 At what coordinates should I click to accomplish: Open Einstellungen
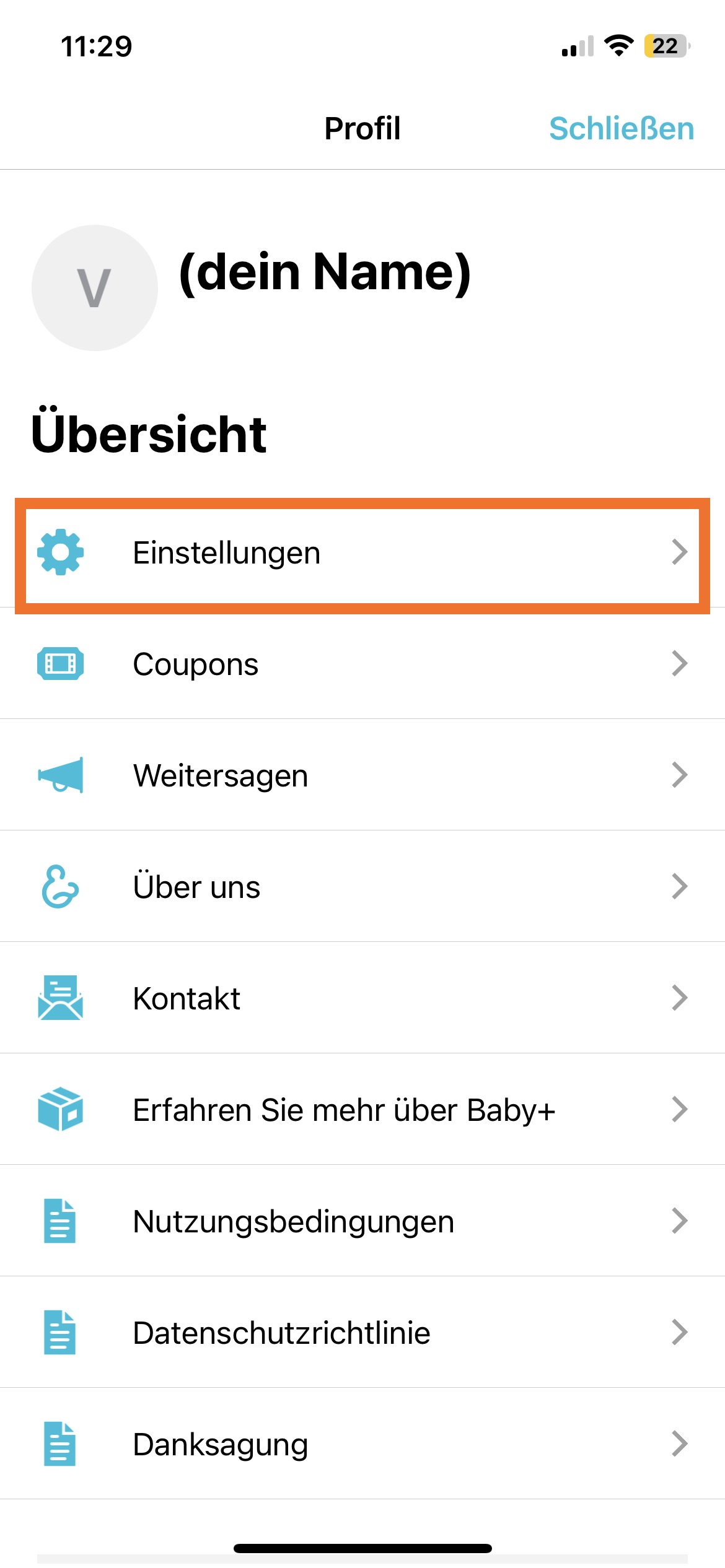[362, 552]
